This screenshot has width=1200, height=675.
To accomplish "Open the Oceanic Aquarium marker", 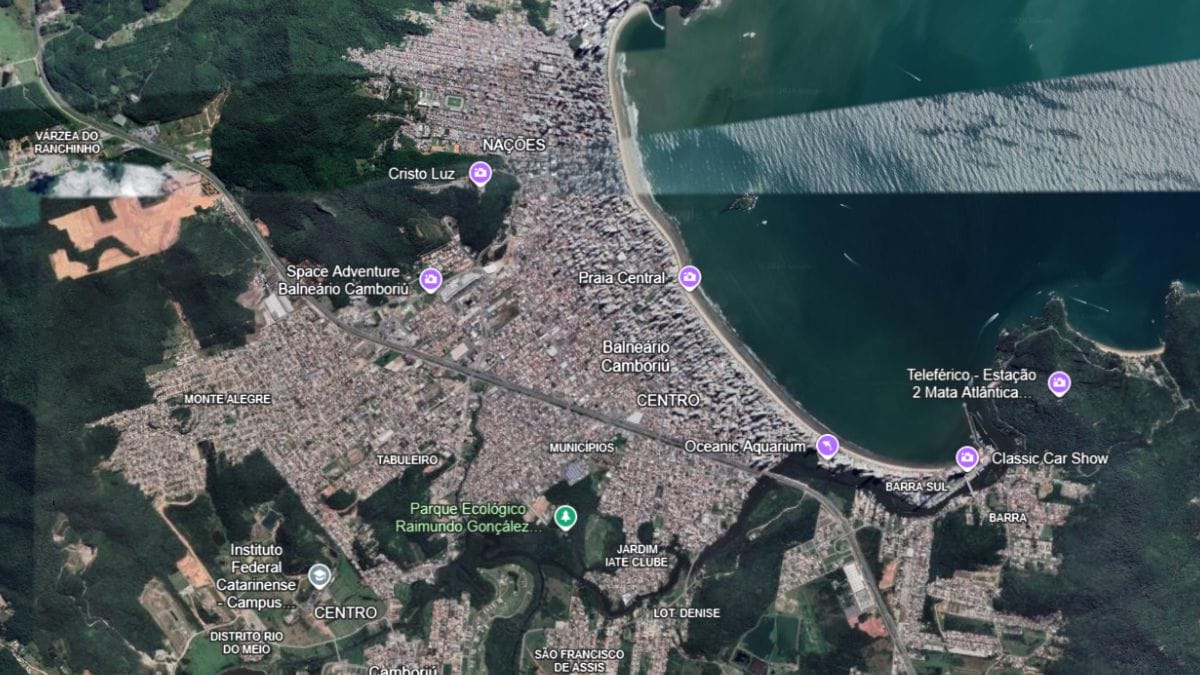I will [x=827, y=445].
